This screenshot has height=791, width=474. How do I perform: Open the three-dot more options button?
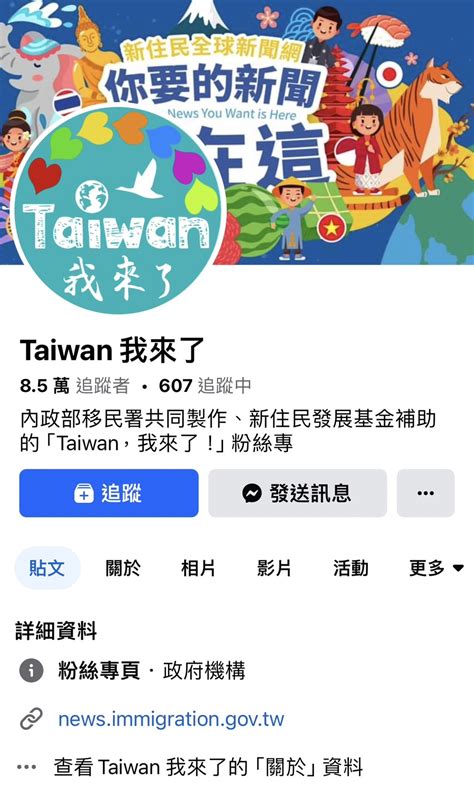tap(426, 493)
